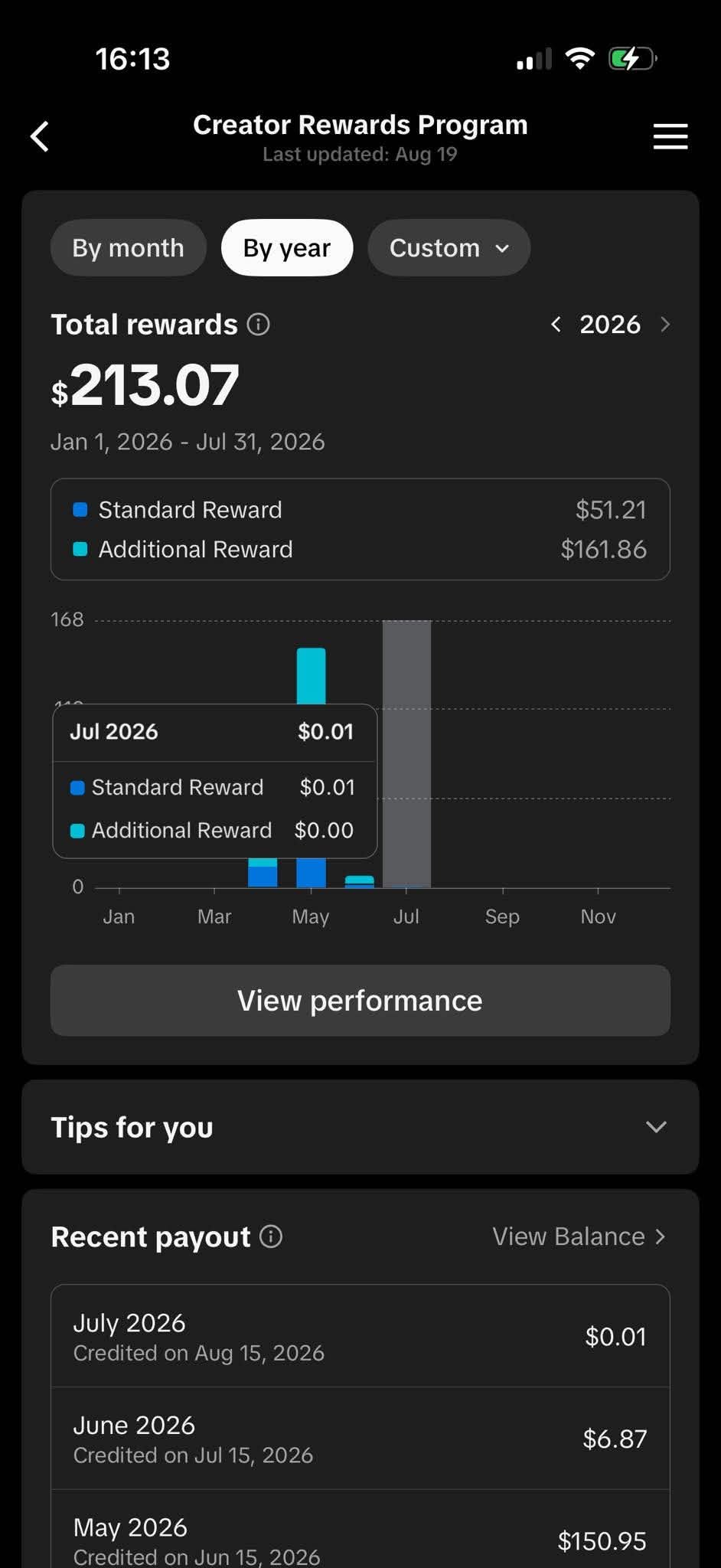Tap the info icon beside Total rewards
The image size is (721, 1568).
click(x=259, y=325)
